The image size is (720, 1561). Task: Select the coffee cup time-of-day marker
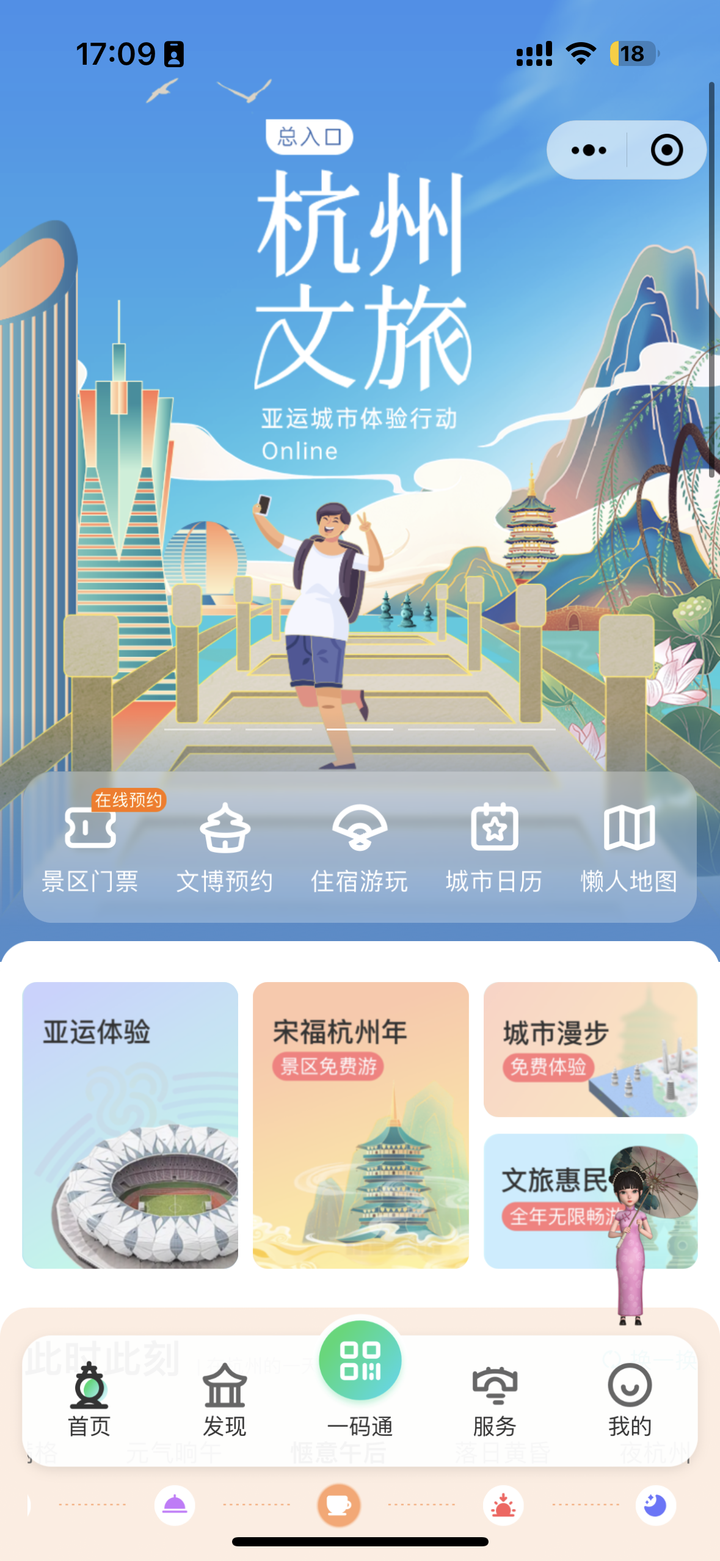tap(339, 1505)
